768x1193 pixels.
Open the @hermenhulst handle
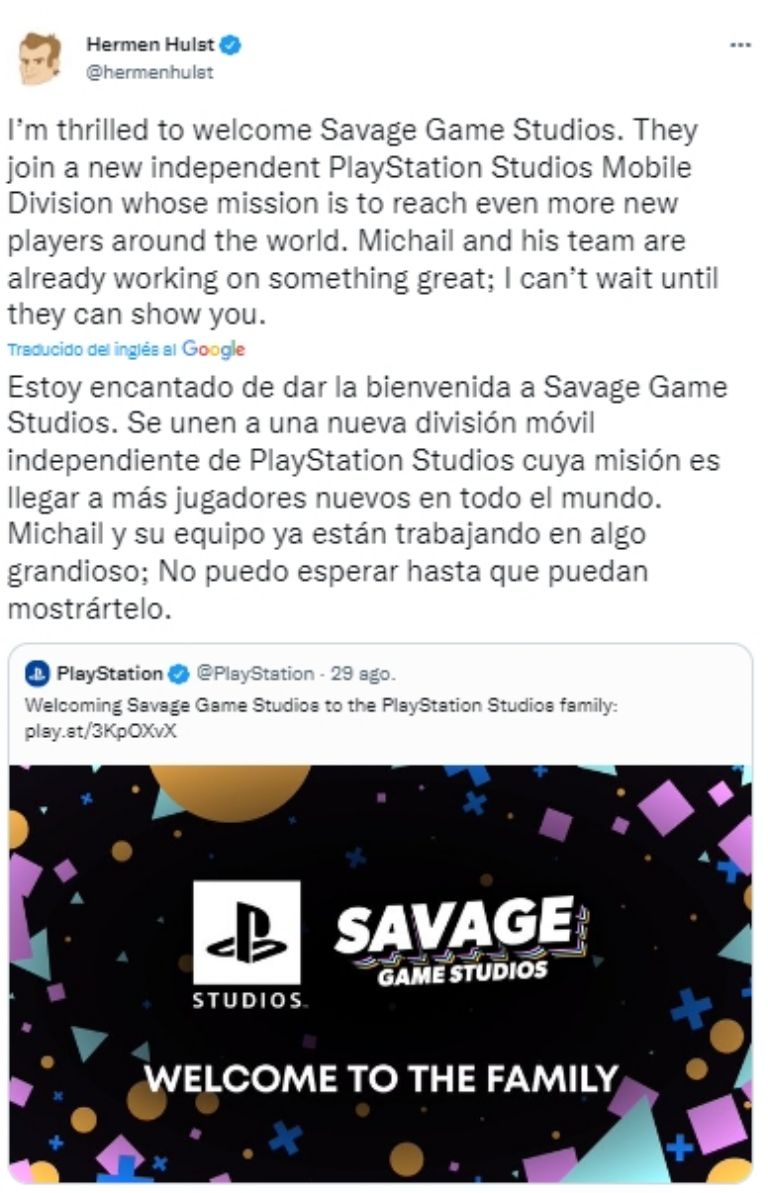[x=150, y=72]
